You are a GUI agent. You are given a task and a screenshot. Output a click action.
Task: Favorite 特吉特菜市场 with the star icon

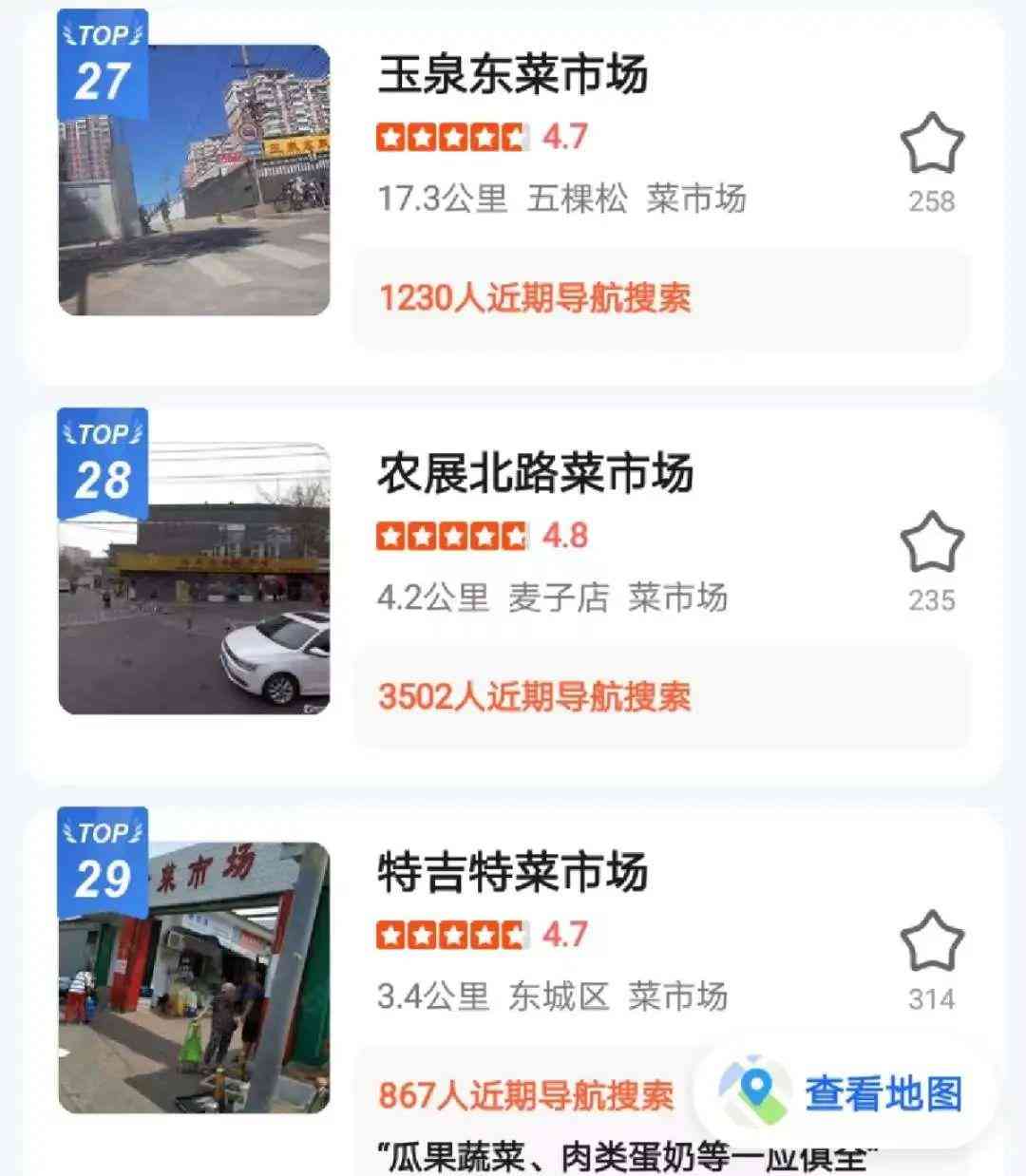point(931,942)
